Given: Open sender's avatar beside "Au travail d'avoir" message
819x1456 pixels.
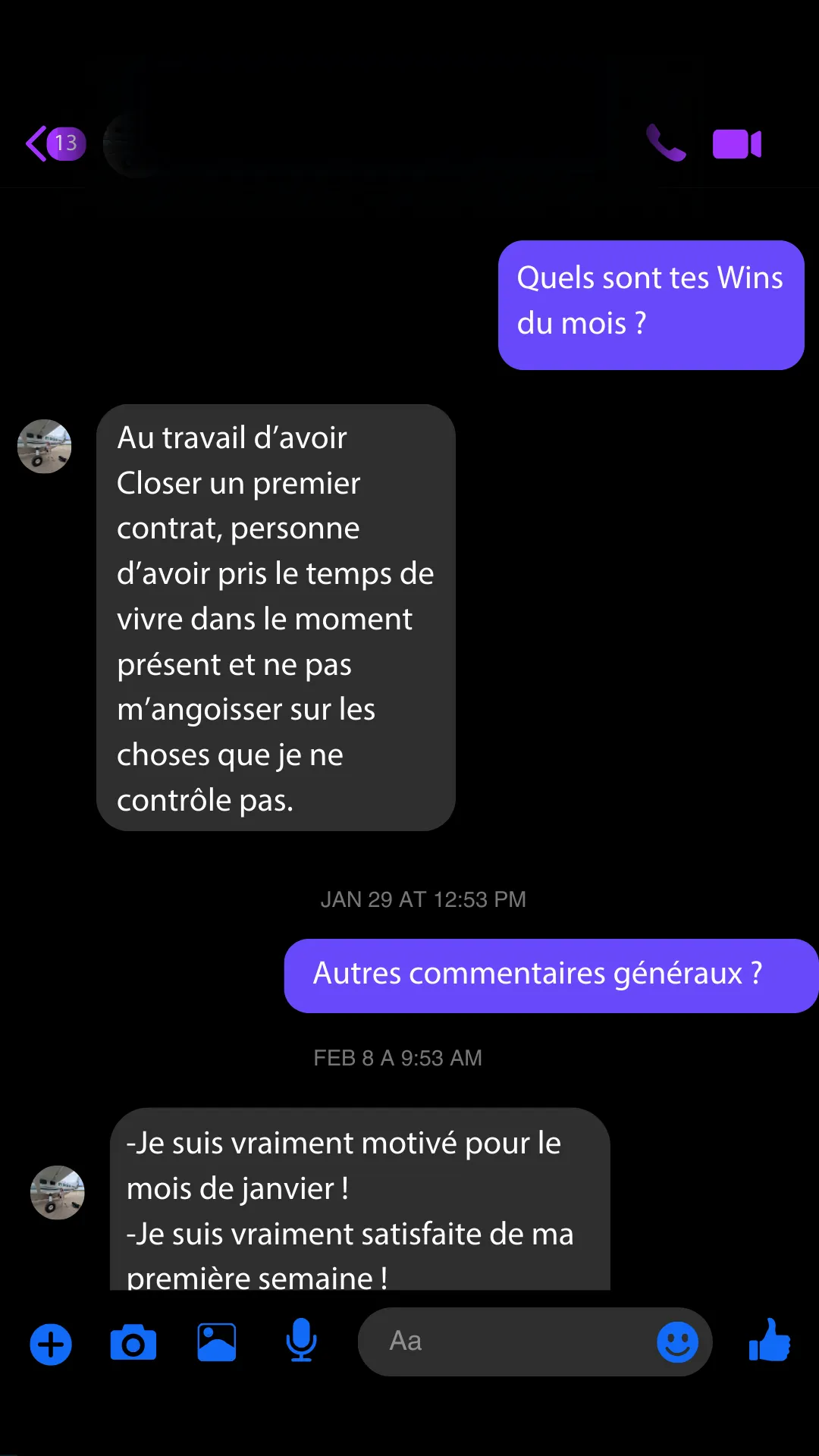Looking at the screenshot, I should click(45, 447).
